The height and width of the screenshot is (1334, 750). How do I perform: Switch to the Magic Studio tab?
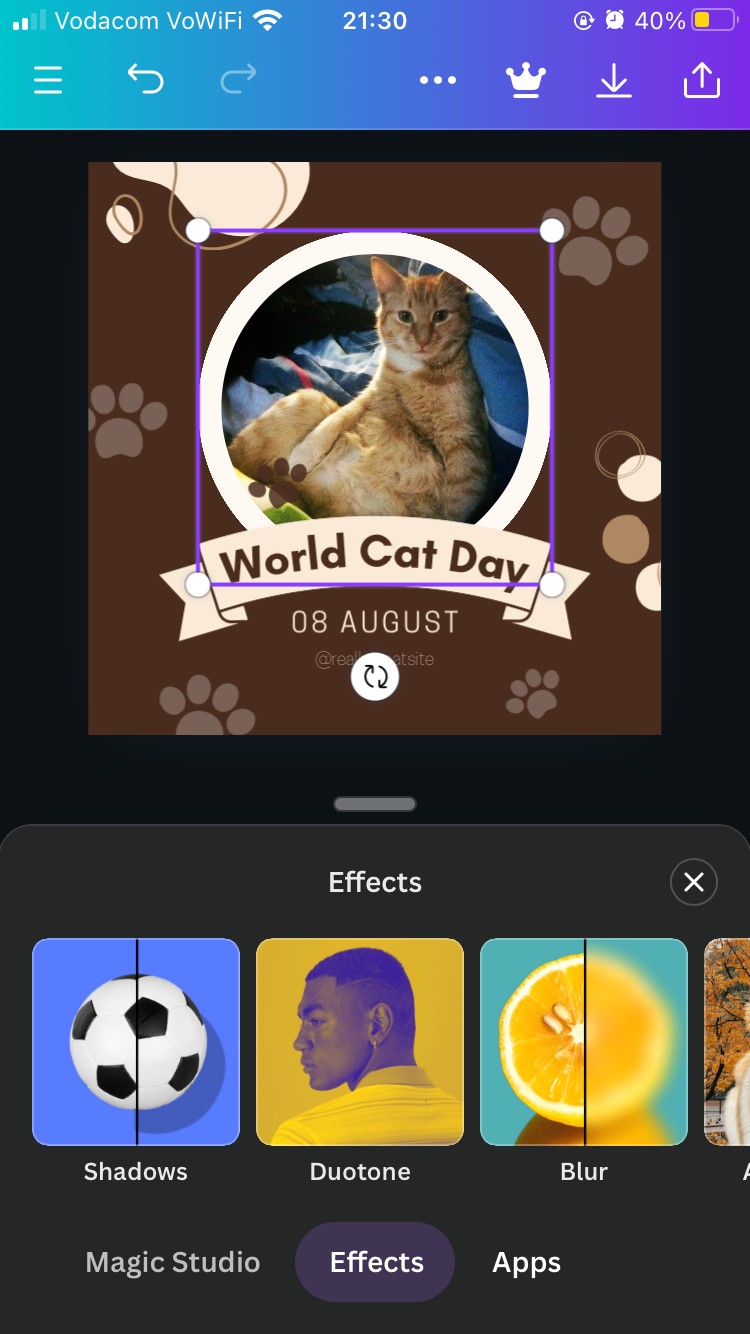173,1262
